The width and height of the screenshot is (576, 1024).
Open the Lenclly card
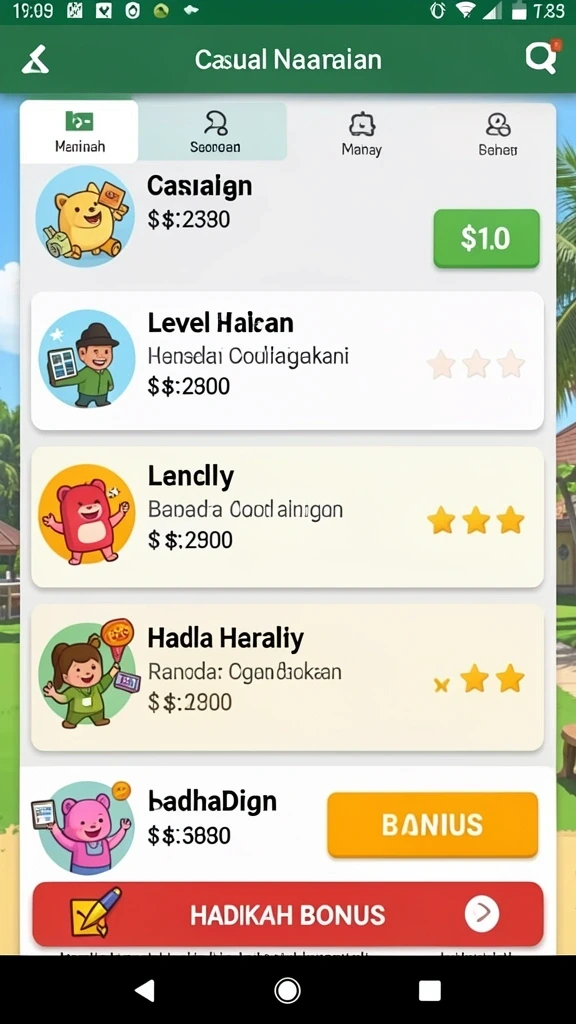point(287,517)
